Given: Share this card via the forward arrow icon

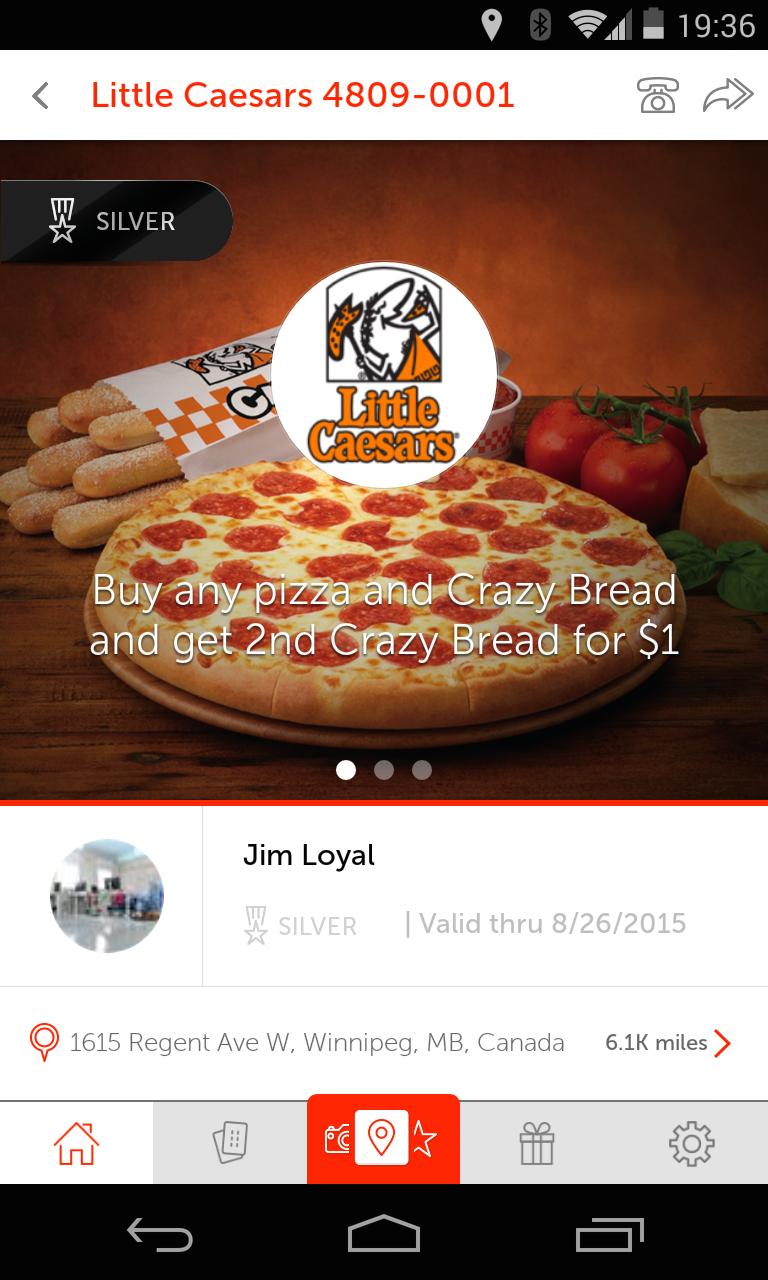Looking at the screenshot, I should click(x=729, y=94).
